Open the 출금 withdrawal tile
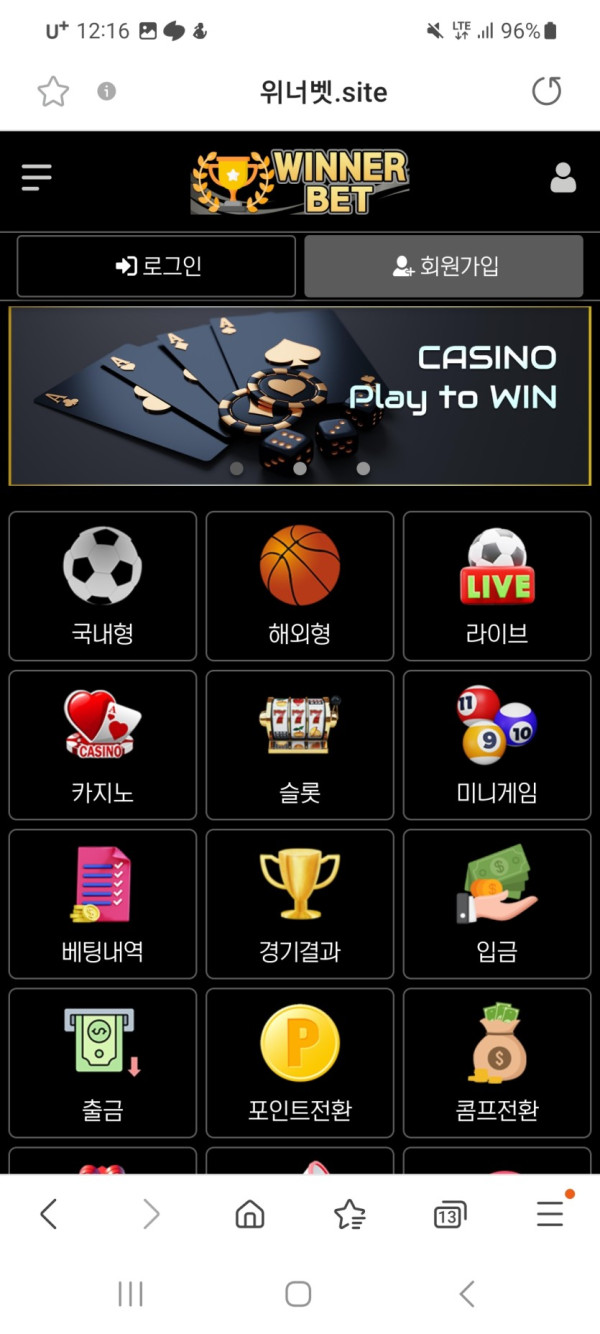 (103, 1063)
